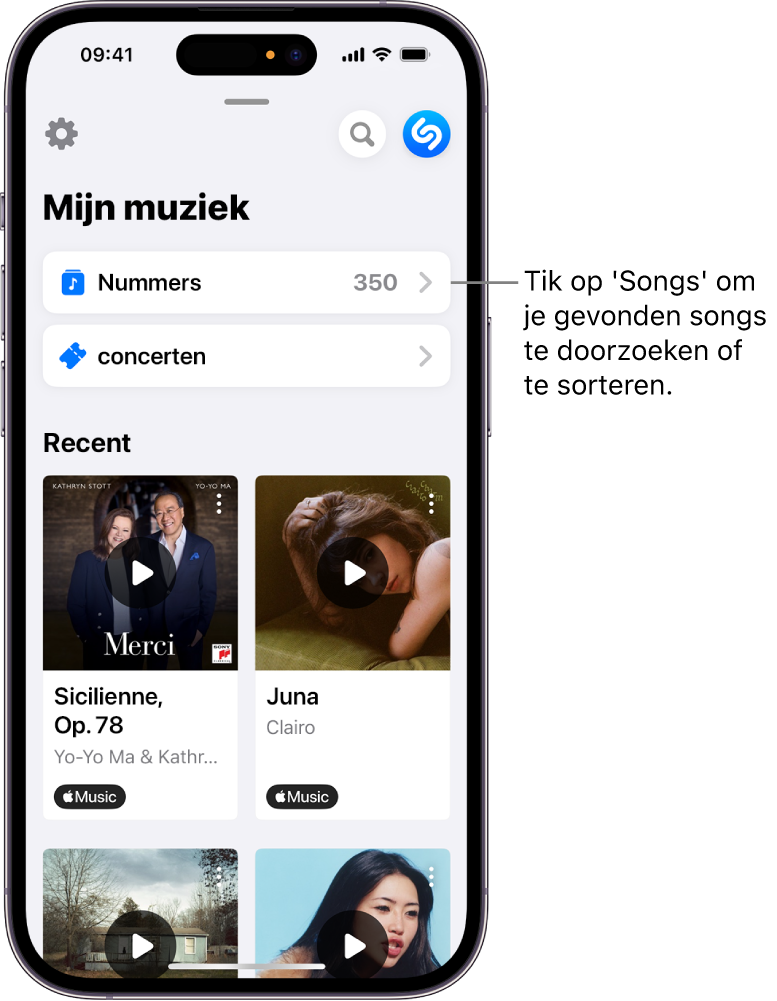This screenshot has width=777, height=1001.
Task: Open the more options on the bottom-right song
Action: [430, 875]
